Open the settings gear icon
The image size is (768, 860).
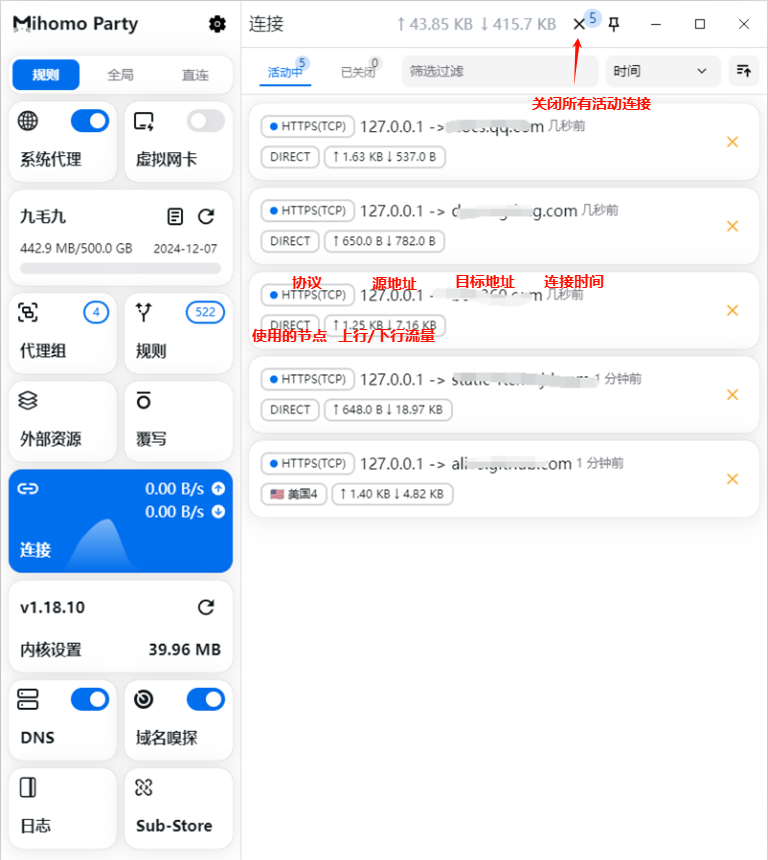pyautogui.click(x=217, y=24)
